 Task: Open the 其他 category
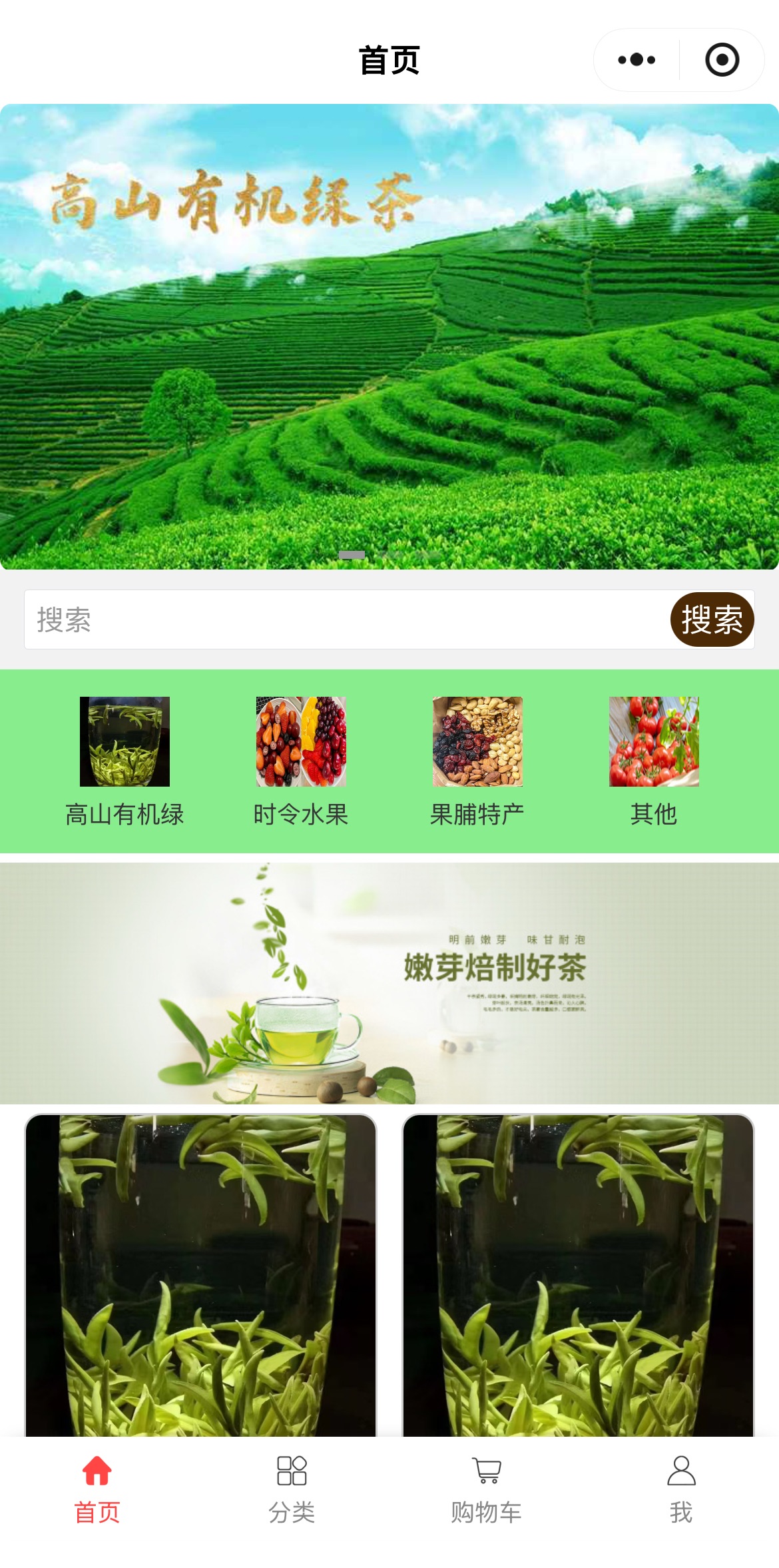click(x=654, y=761)
